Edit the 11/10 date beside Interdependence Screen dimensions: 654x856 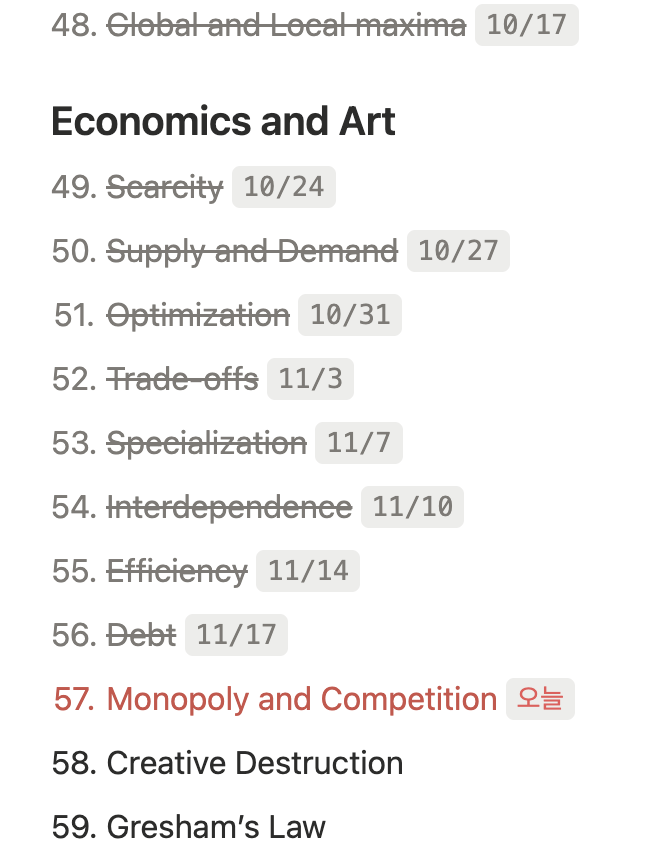[412, 507]
